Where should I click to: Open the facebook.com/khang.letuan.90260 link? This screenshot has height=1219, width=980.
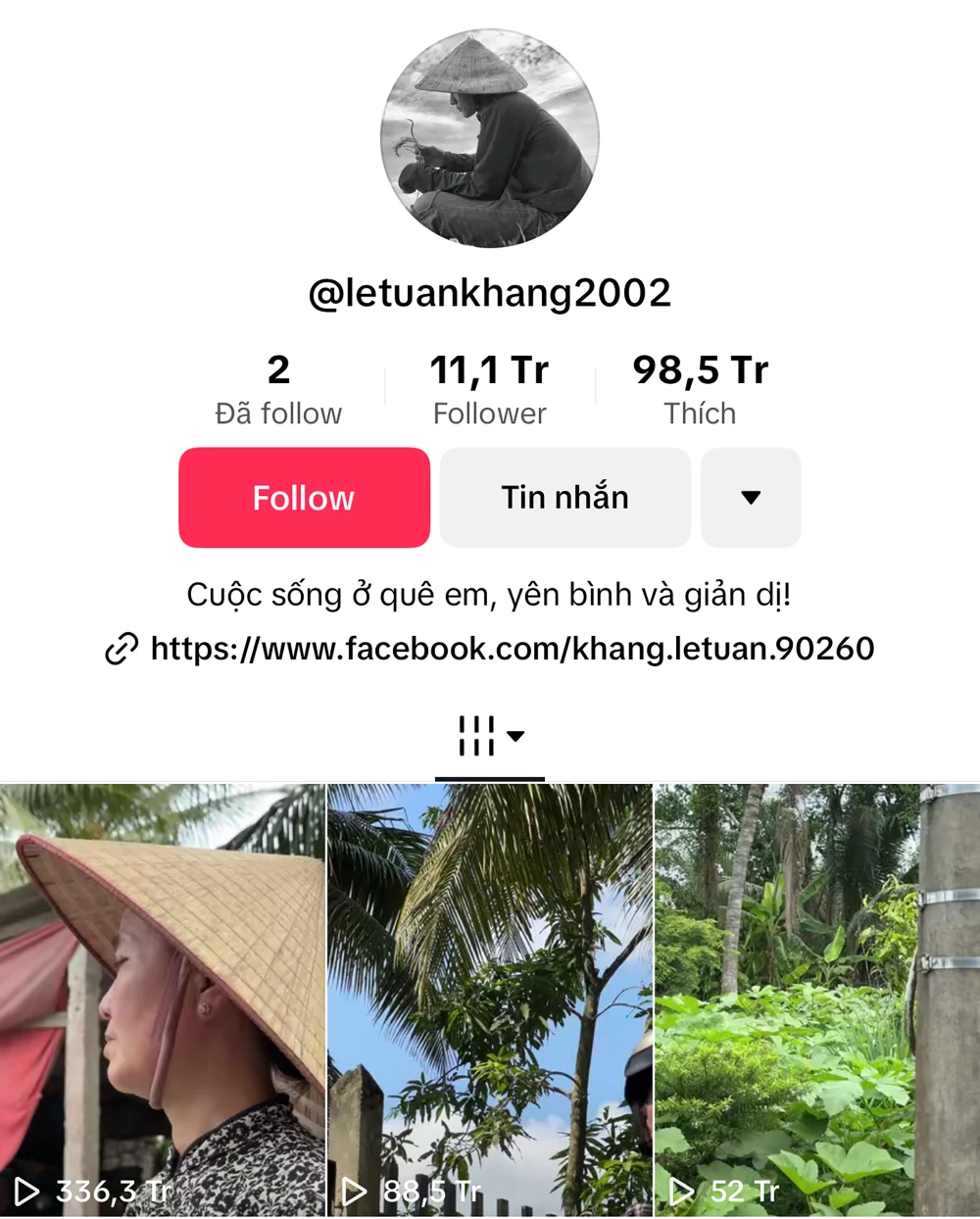[x=512, y=649]
